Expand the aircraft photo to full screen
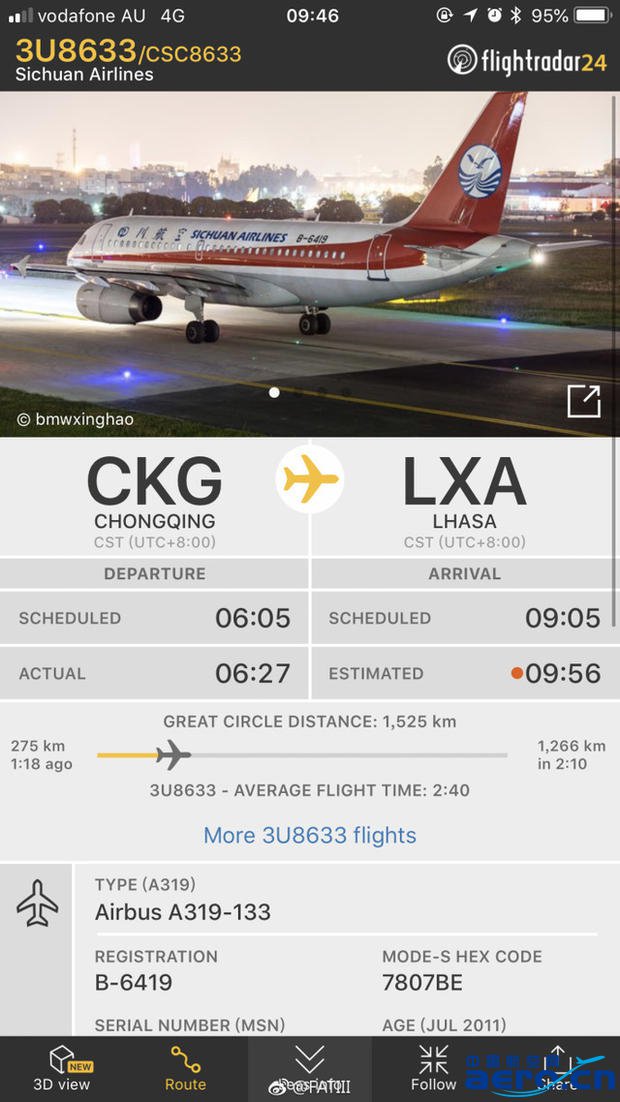The image size is (620, 1102). [x=583, y=400]
